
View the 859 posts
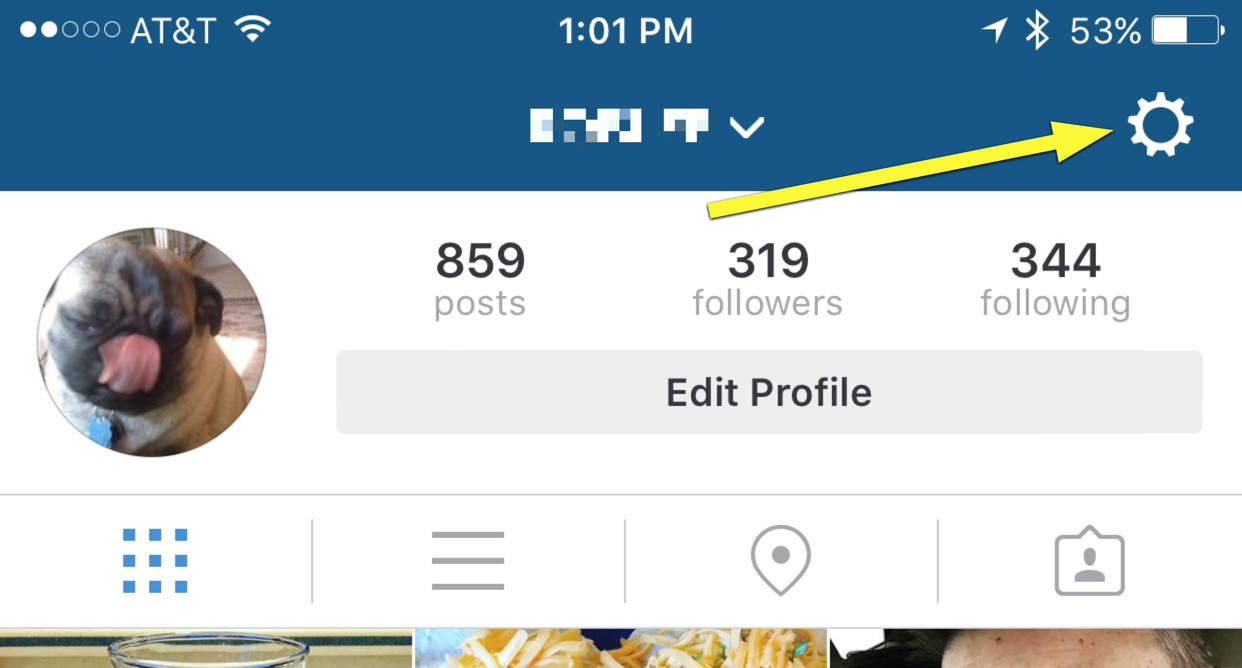click(x=480, y=279)
